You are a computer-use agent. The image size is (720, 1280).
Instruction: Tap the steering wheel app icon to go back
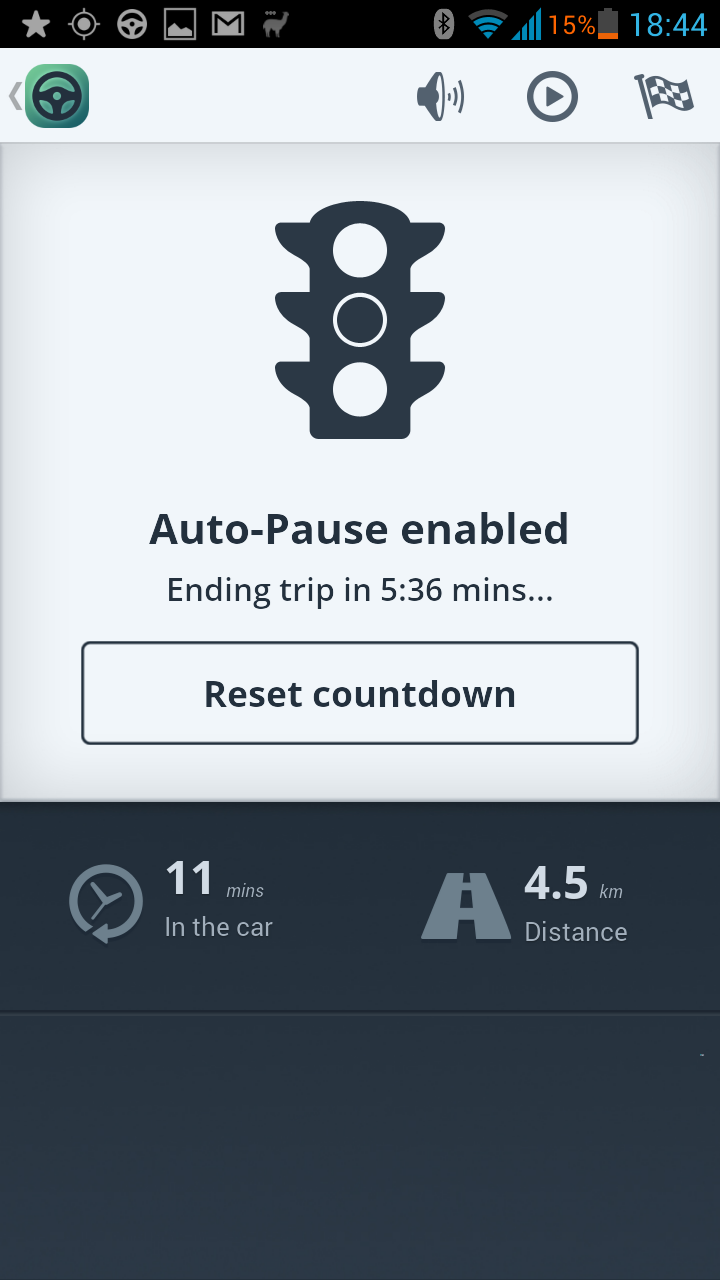[x=57, y=96]
